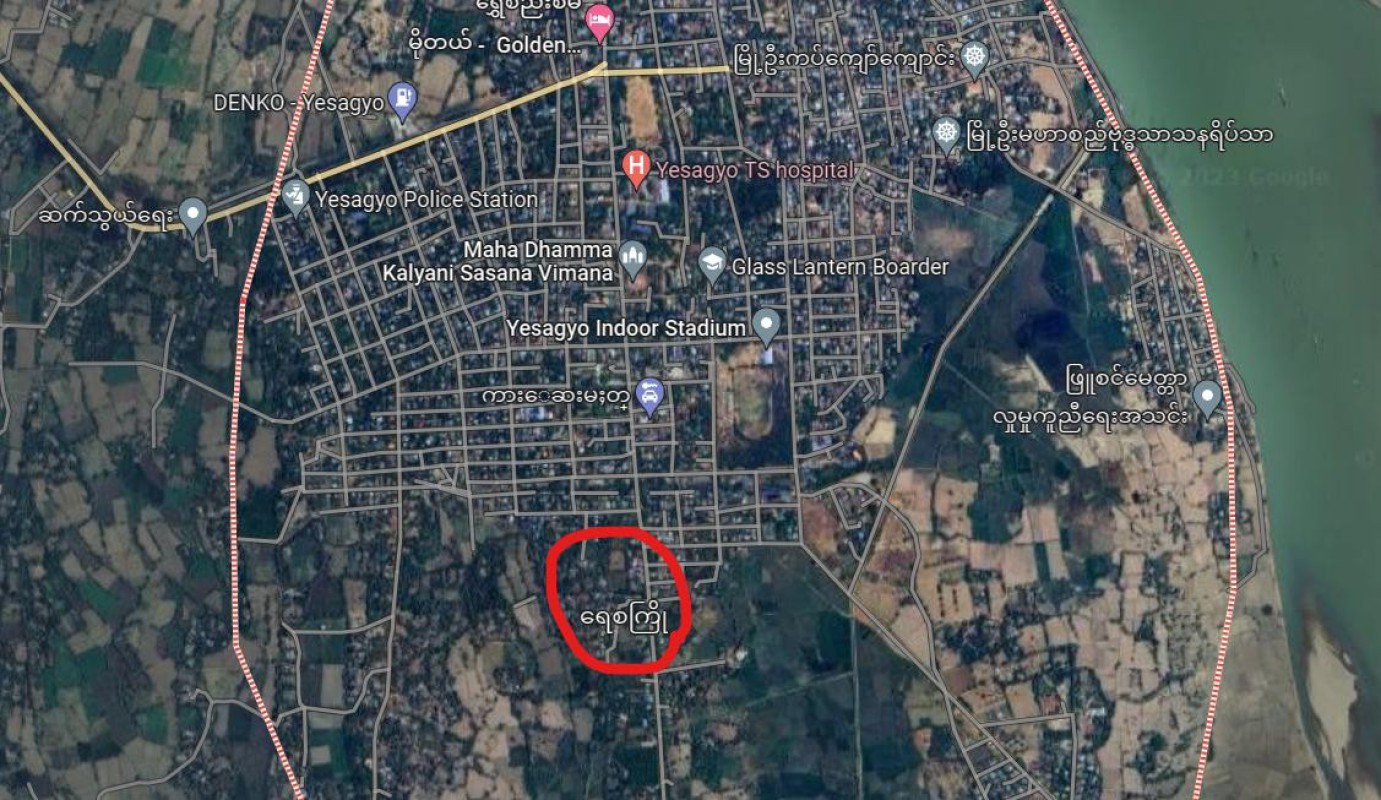This screenshot has height=800, width=1381.
Task: Select the ဆက်သွယ်ရေး location pin
Action: pos(192,214)
